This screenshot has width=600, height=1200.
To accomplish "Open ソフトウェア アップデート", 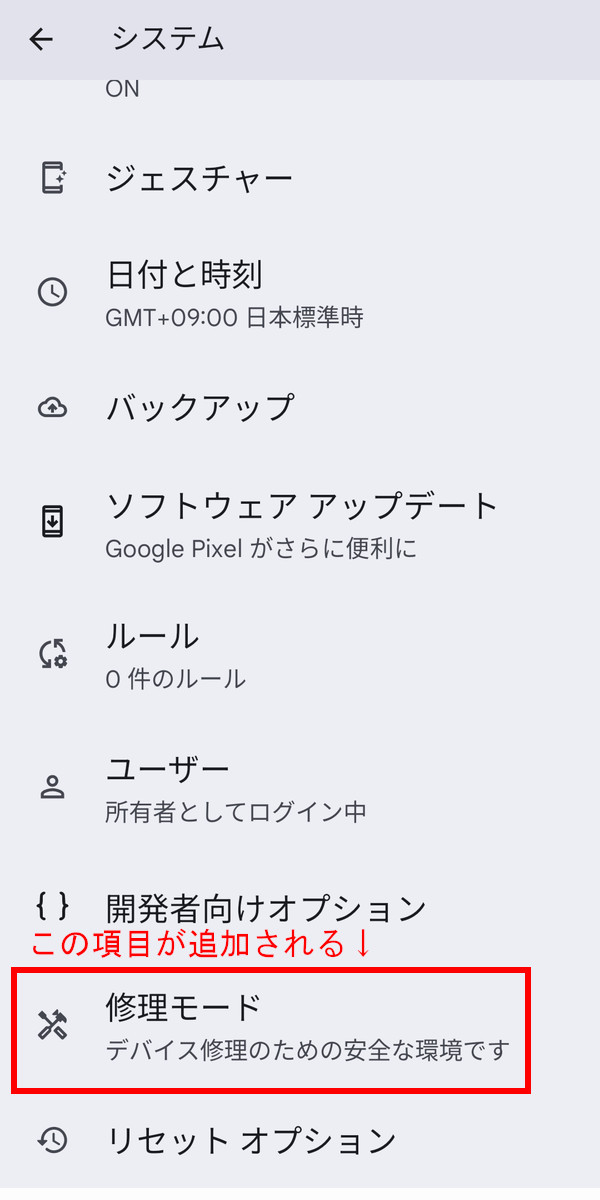I will click(300, 523).
